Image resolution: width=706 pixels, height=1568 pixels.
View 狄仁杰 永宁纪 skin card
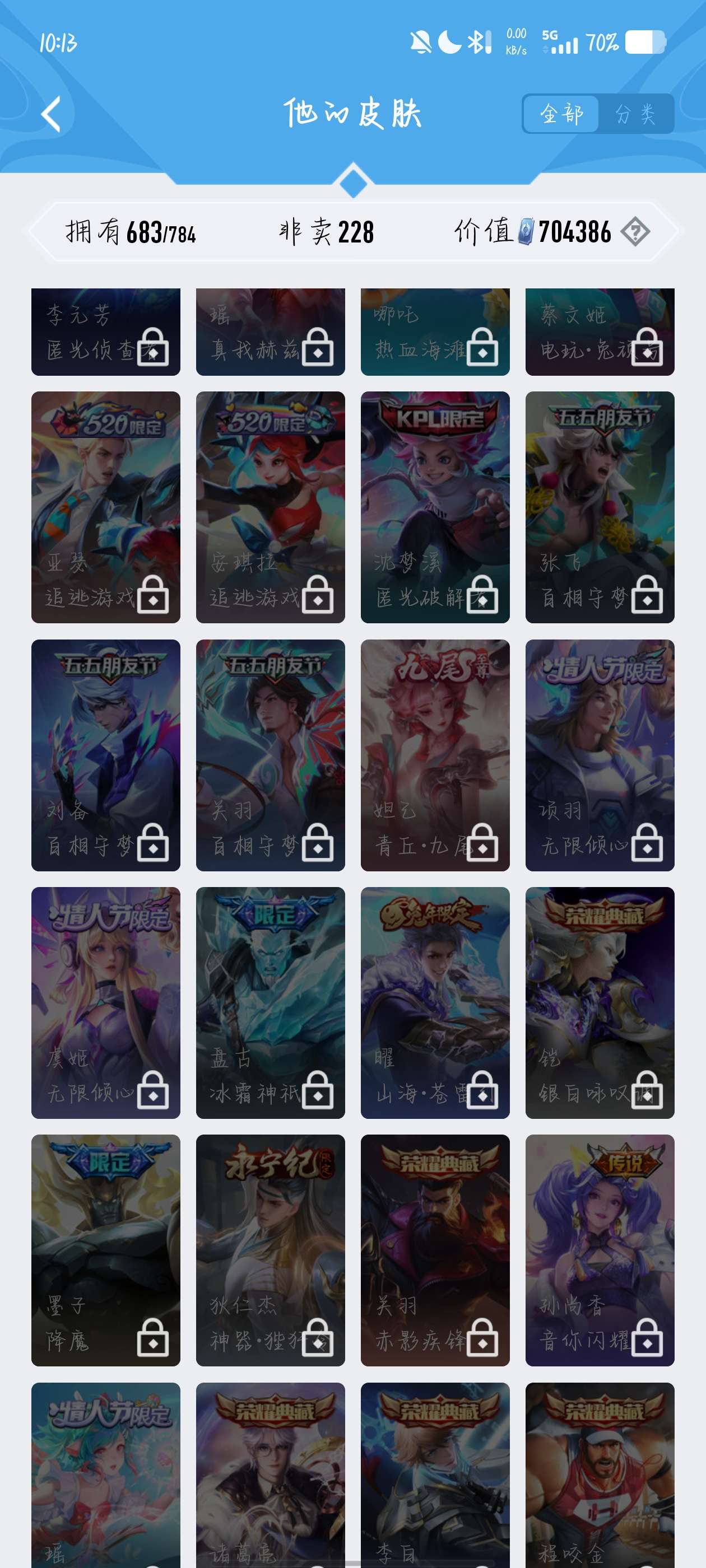pos(271,1250)
